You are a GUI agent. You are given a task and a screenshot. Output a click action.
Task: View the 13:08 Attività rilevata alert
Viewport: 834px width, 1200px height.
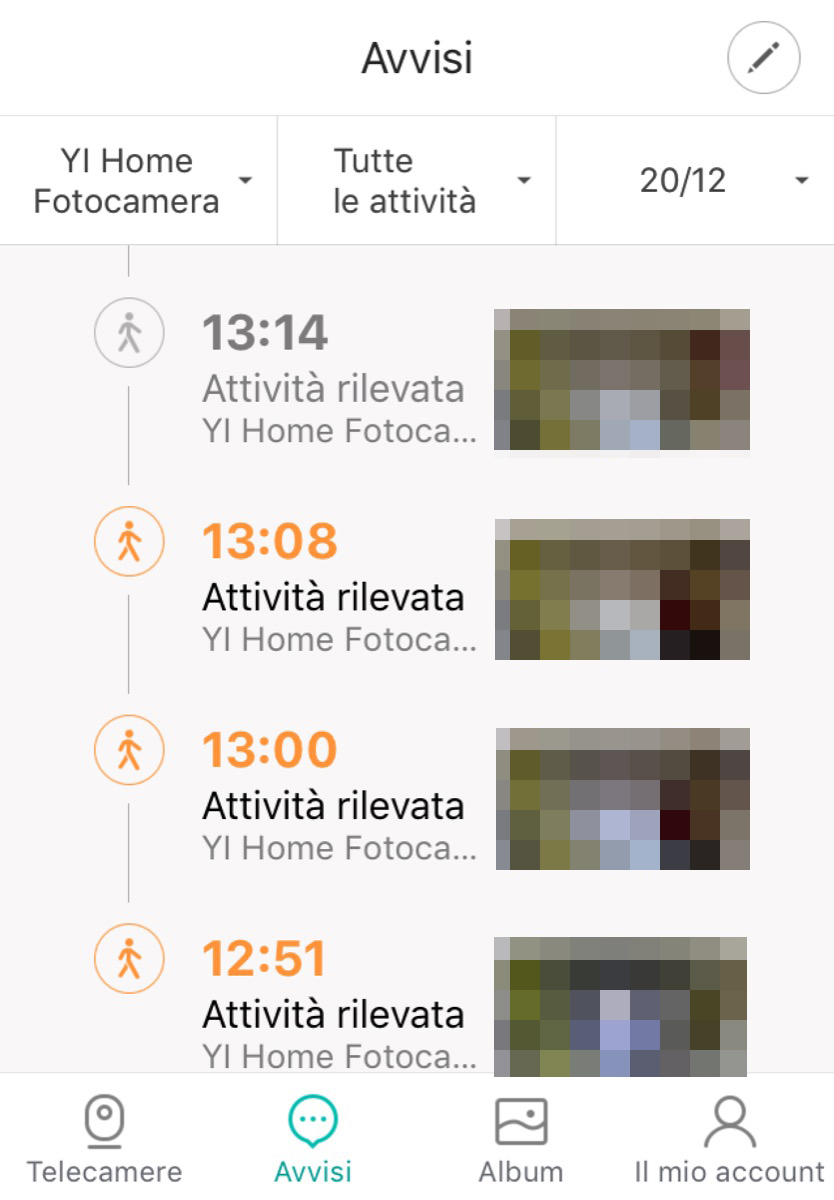(x=335, y=589)
